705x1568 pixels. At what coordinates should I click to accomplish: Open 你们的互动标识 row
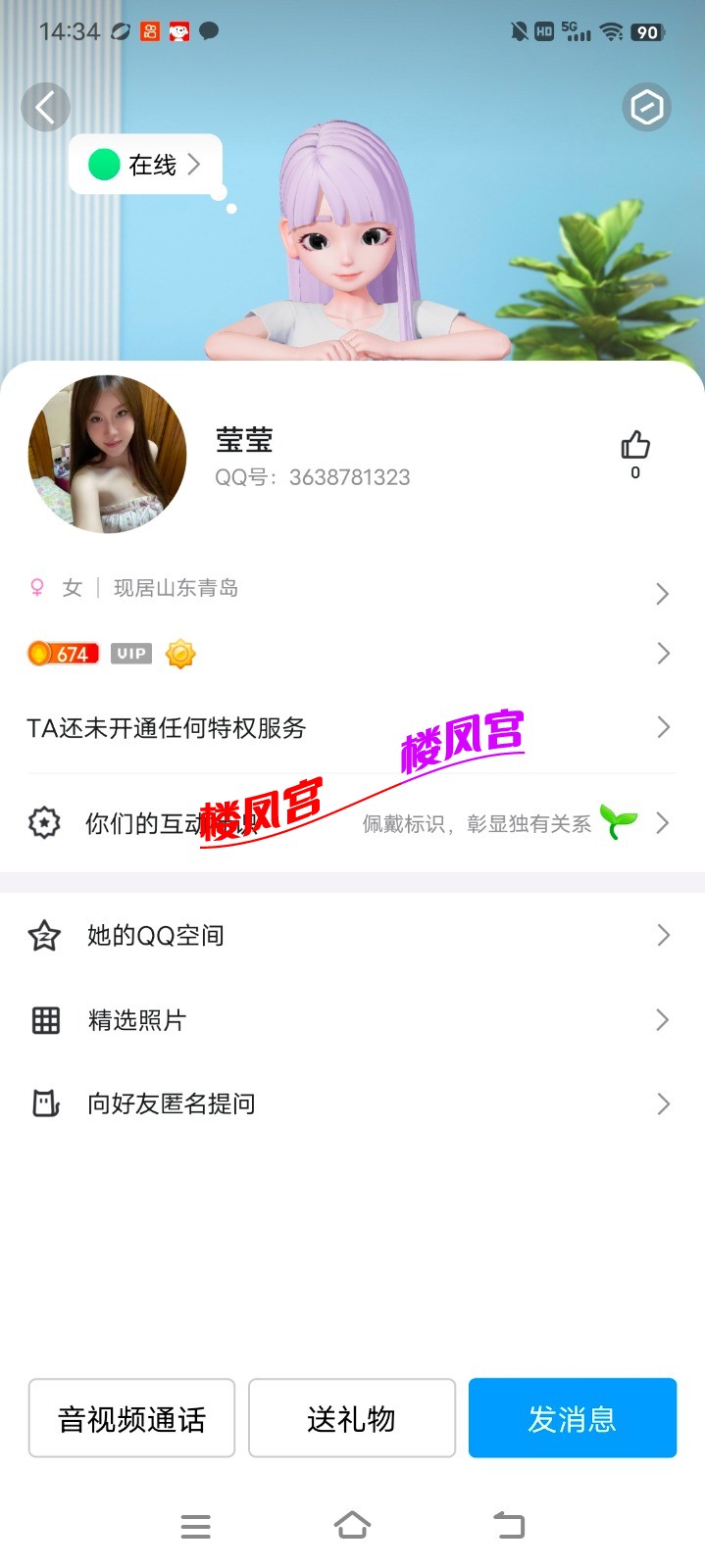pos(351,823)
